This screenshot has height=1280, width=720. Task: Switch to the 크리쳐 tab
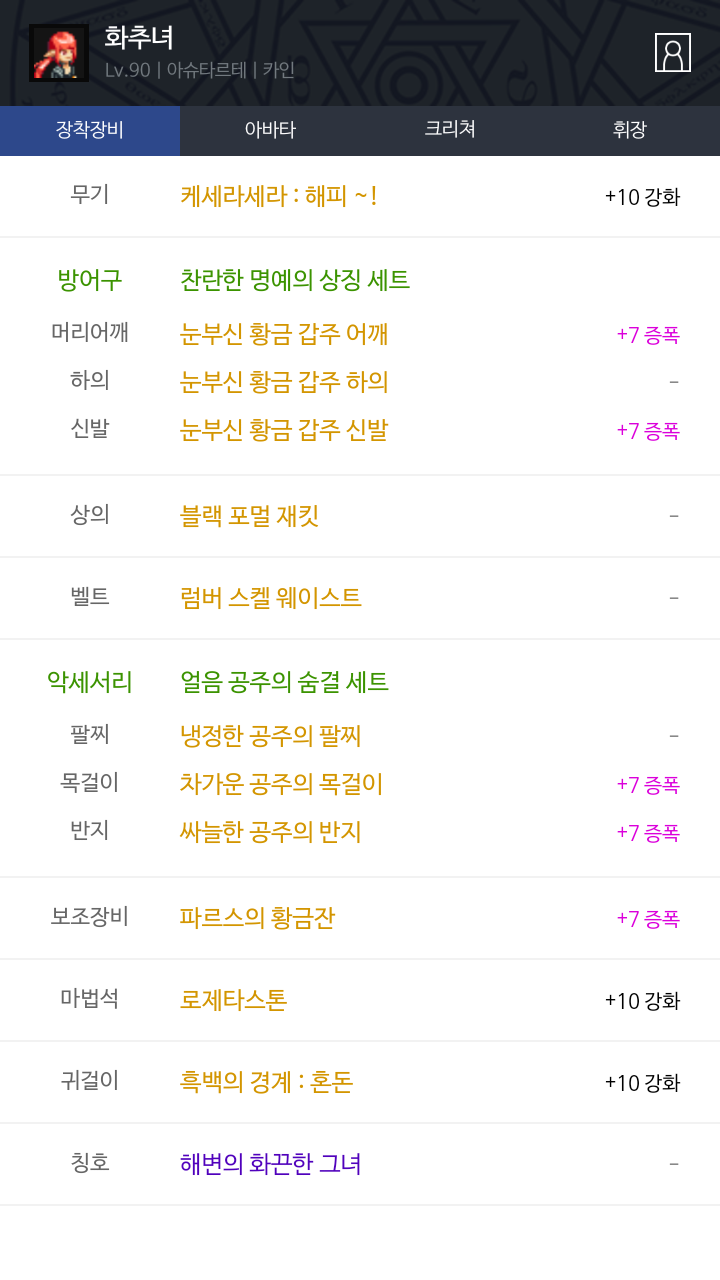tap(450, 130)
